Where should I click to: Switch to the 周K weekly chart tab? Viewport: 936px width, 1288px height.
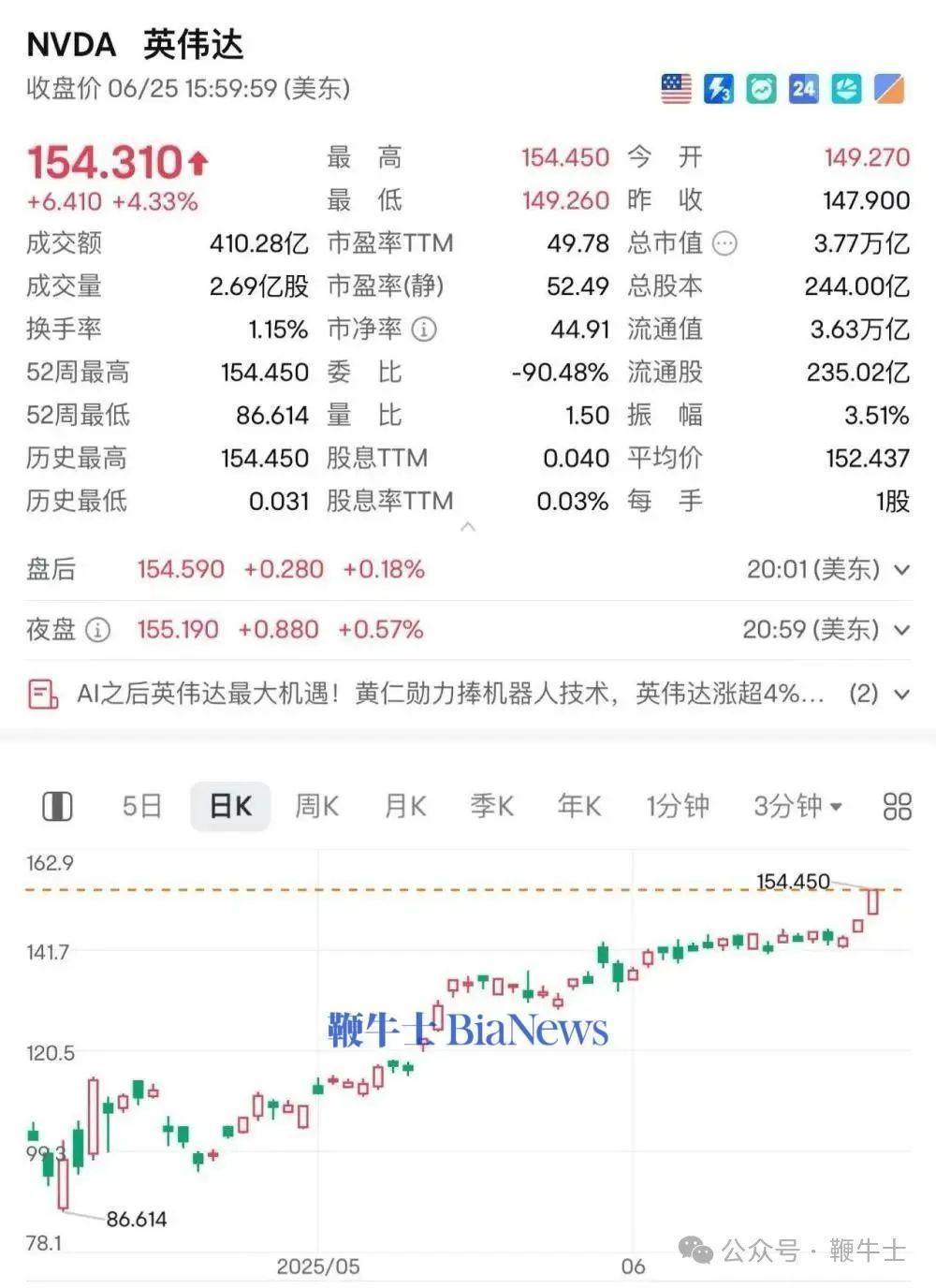pos(316,805)
